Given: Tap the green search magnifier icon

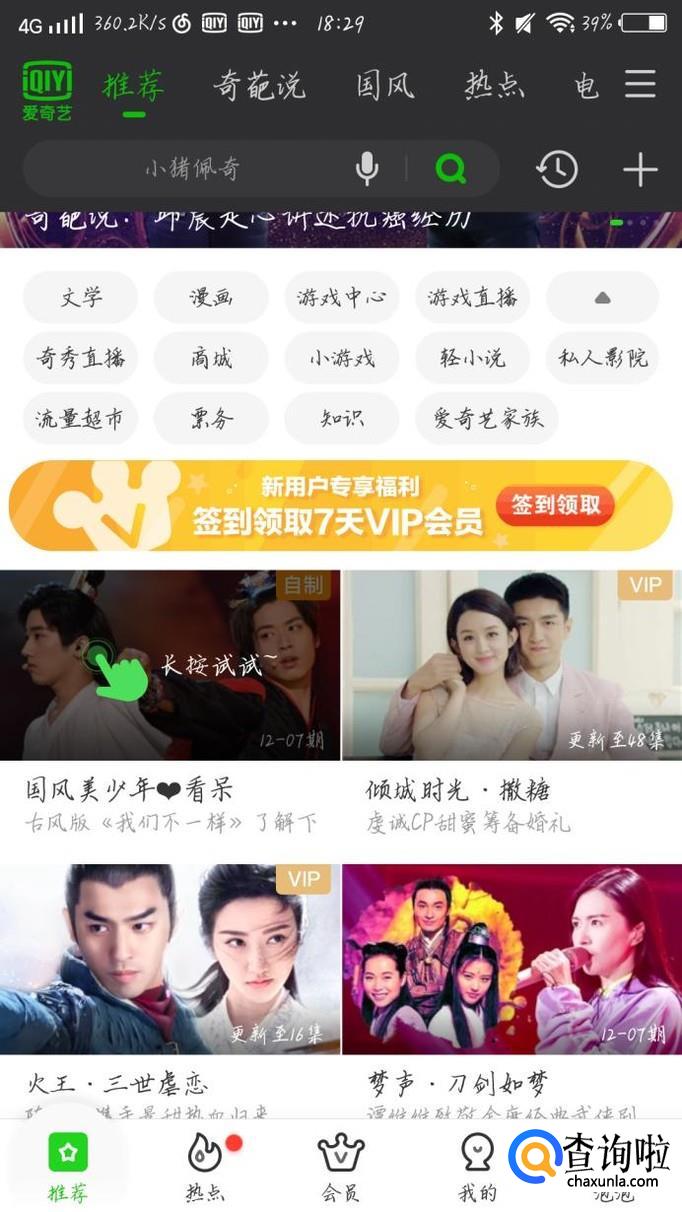Looking at the screenshot, I should 451,169.
